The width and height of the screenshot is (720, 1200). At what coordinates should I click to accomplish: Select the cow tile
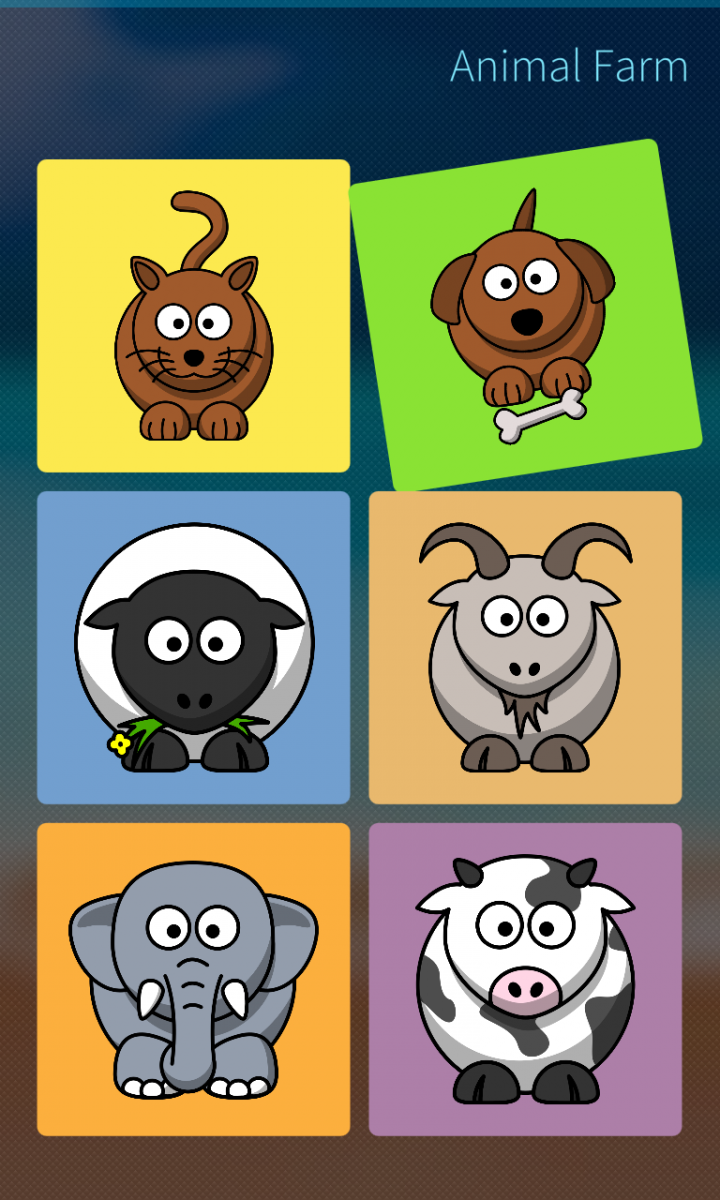click(x=525, y=980)
